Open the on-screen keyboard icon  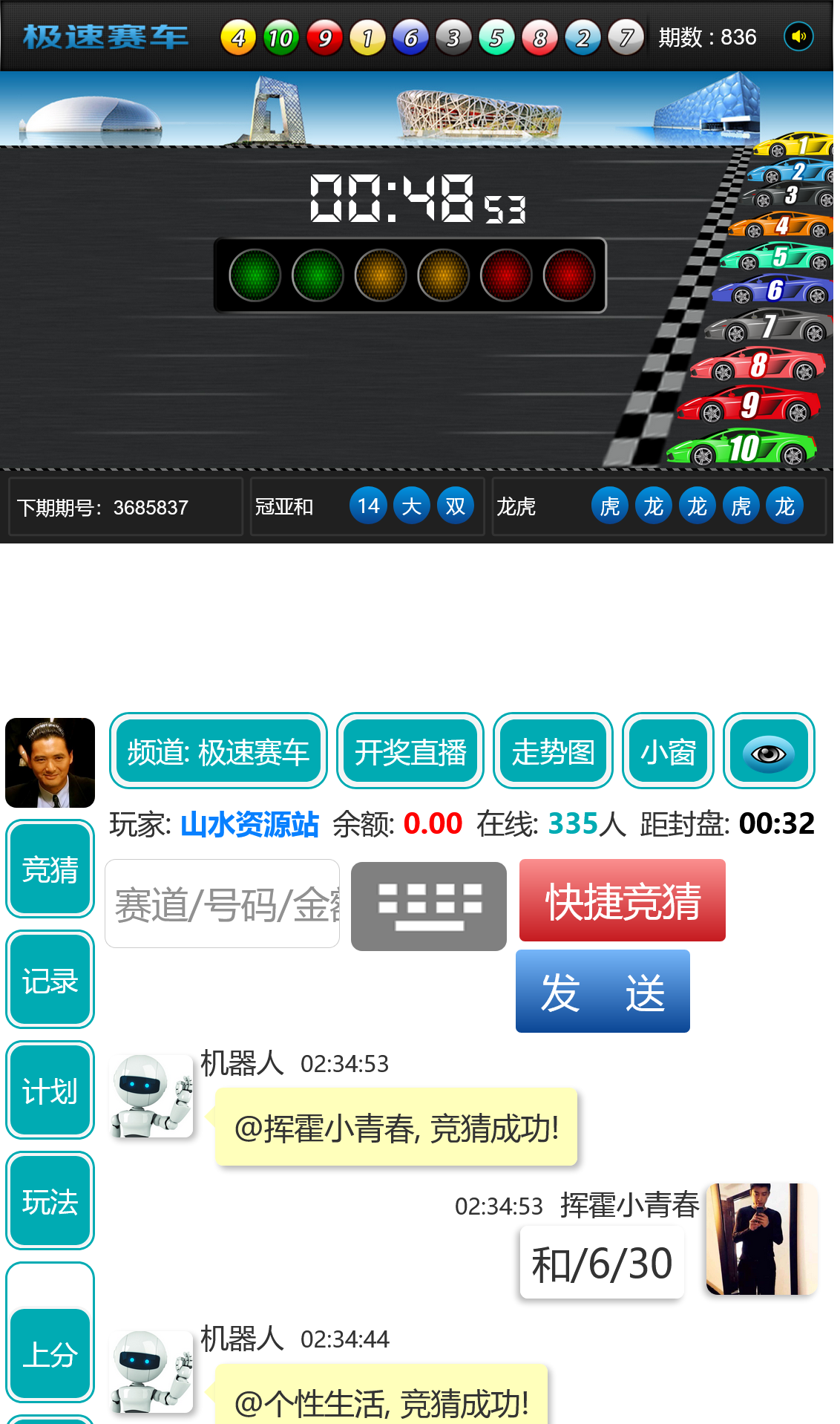[x=429, y=905]
